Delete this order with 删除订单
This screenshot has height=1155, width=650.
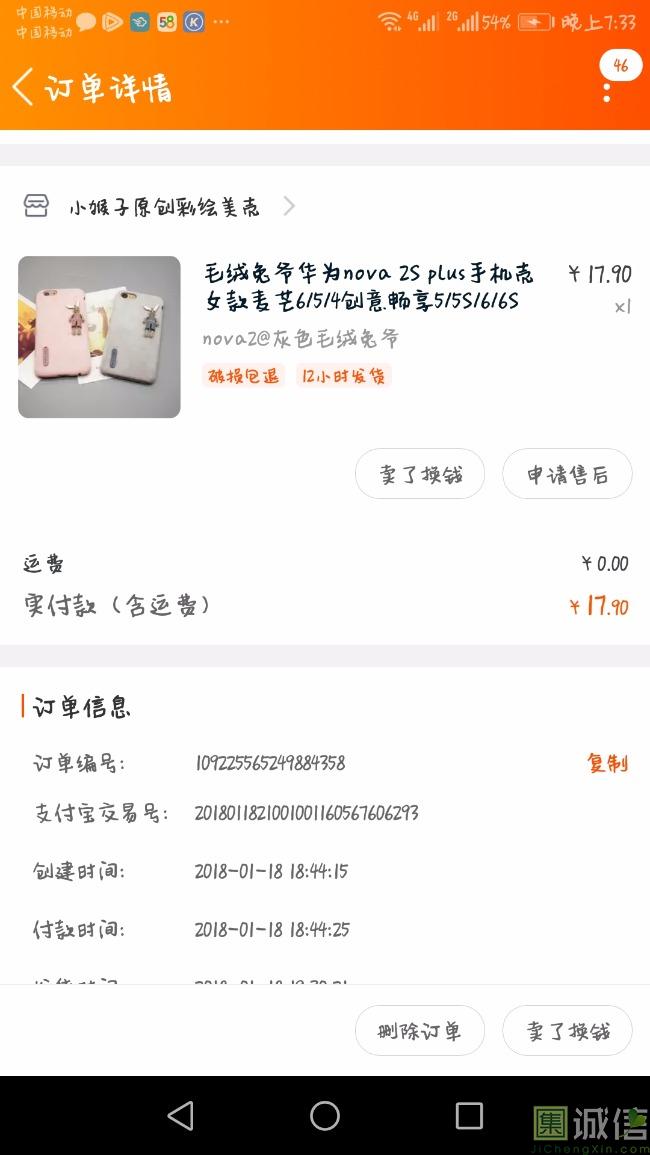(x=419, y=1030)
